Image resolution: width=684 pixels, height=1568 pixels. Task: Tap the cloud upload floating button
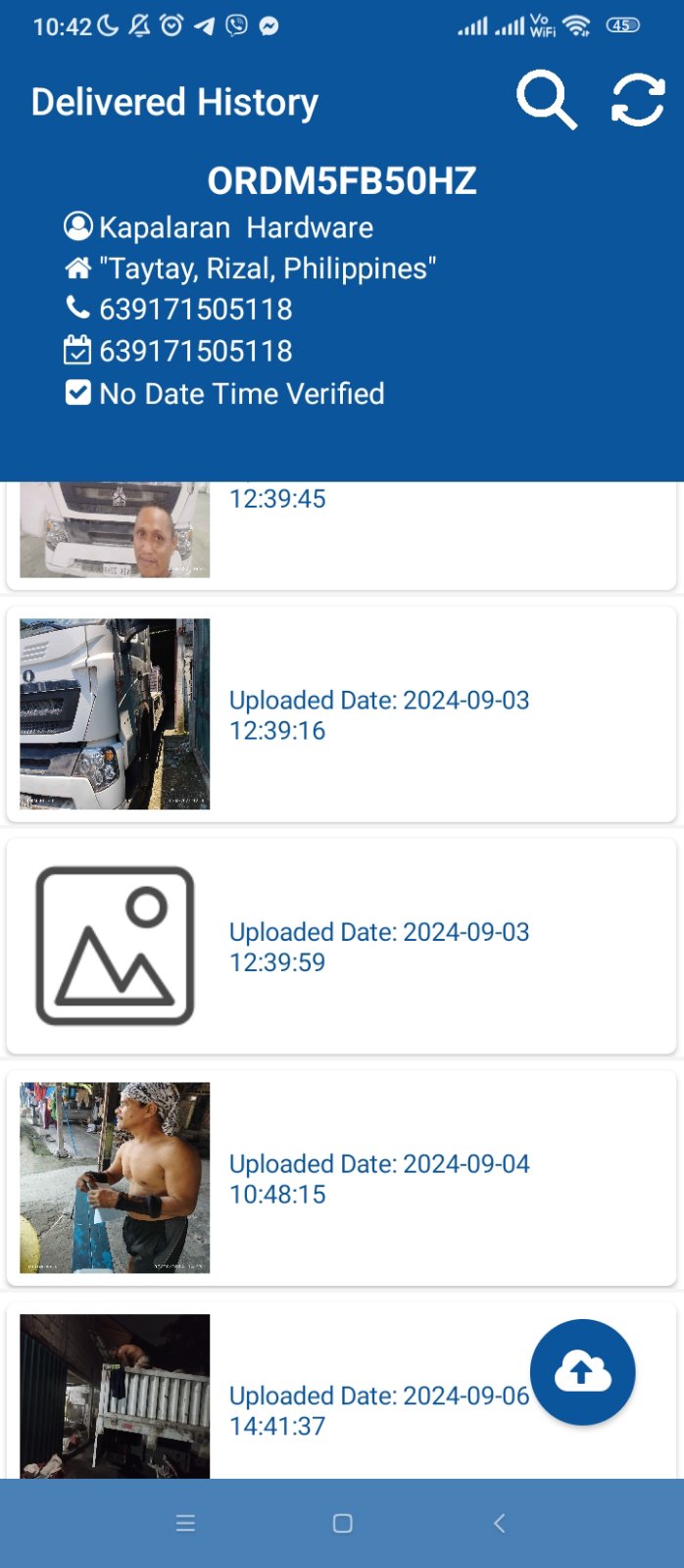582,1372
